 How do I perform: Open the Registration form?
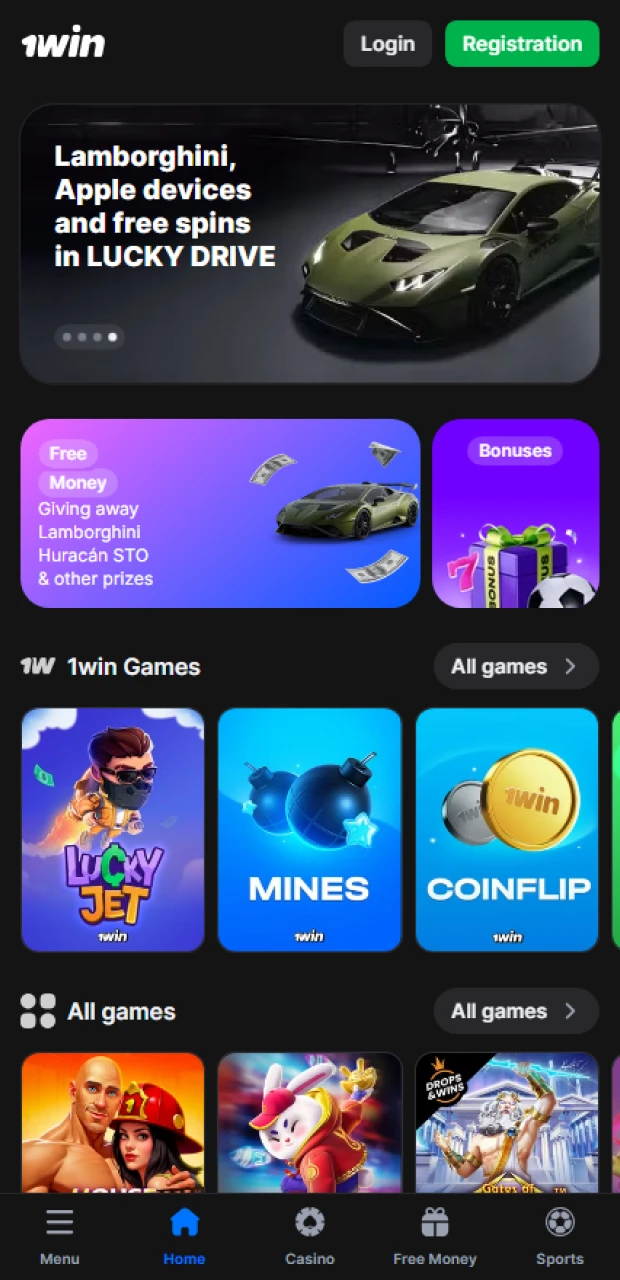point(521,44)
